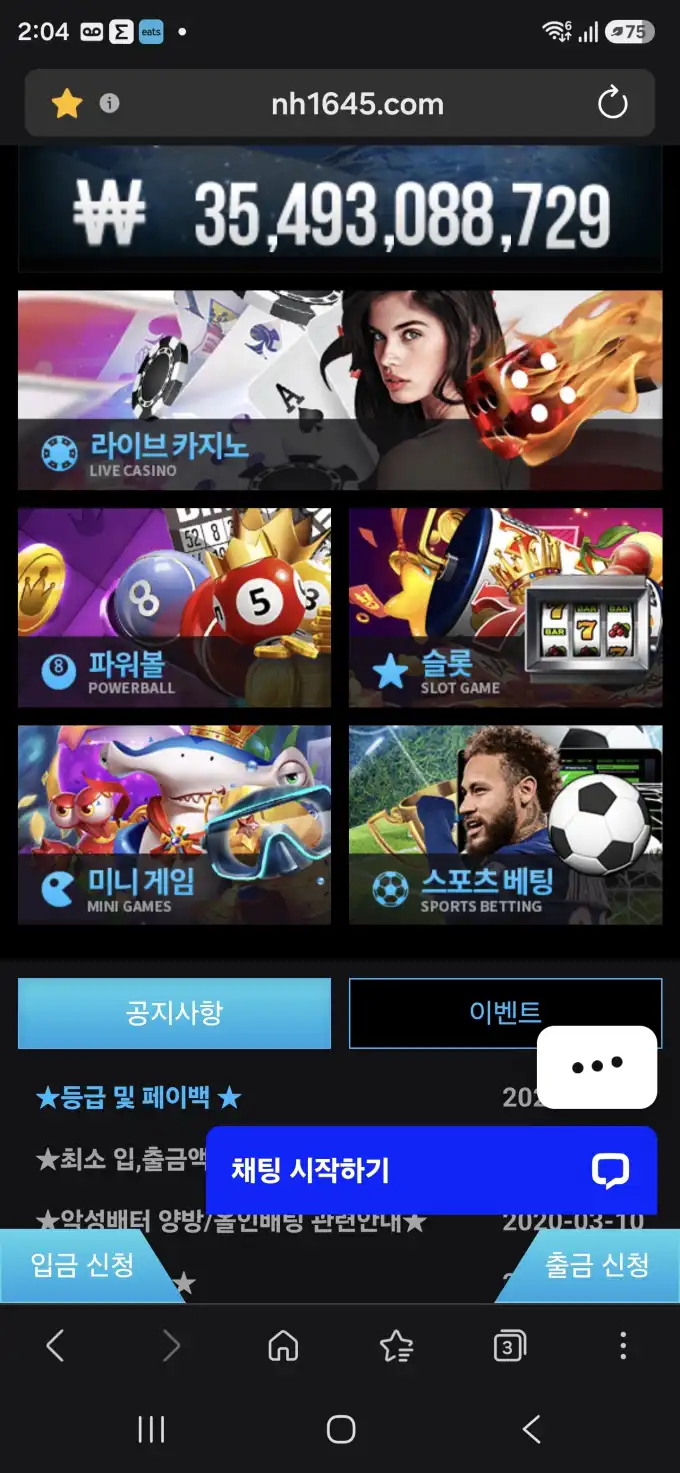Open the browser overflow menu
This screenshot has height=1473, width=680.
coord(622,1346)
